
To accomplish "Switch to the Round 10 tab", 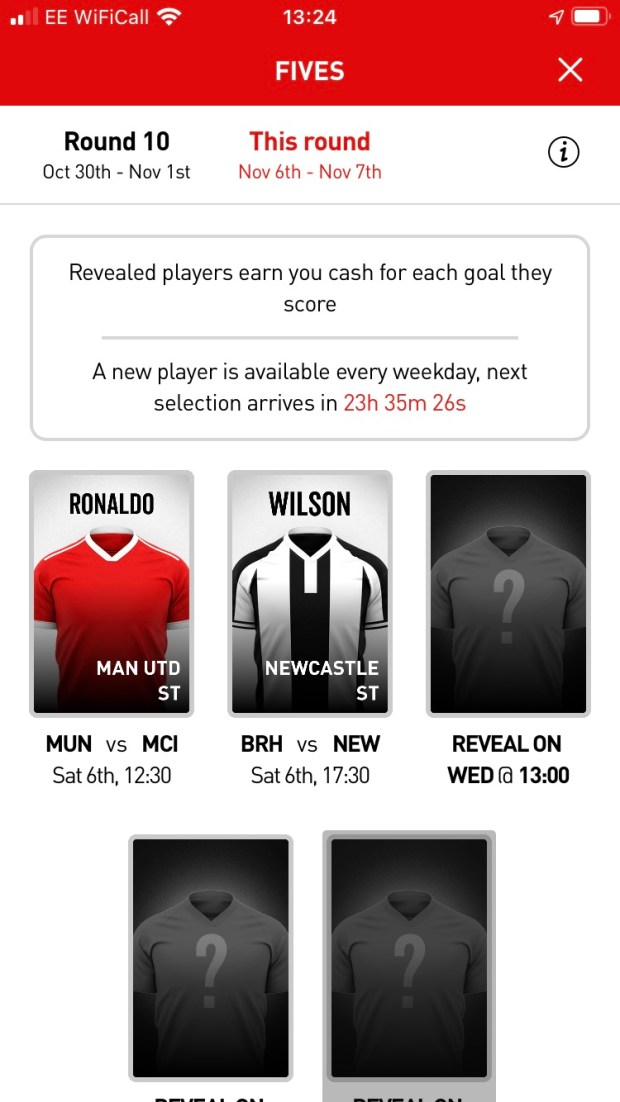I will coord(117,155).
